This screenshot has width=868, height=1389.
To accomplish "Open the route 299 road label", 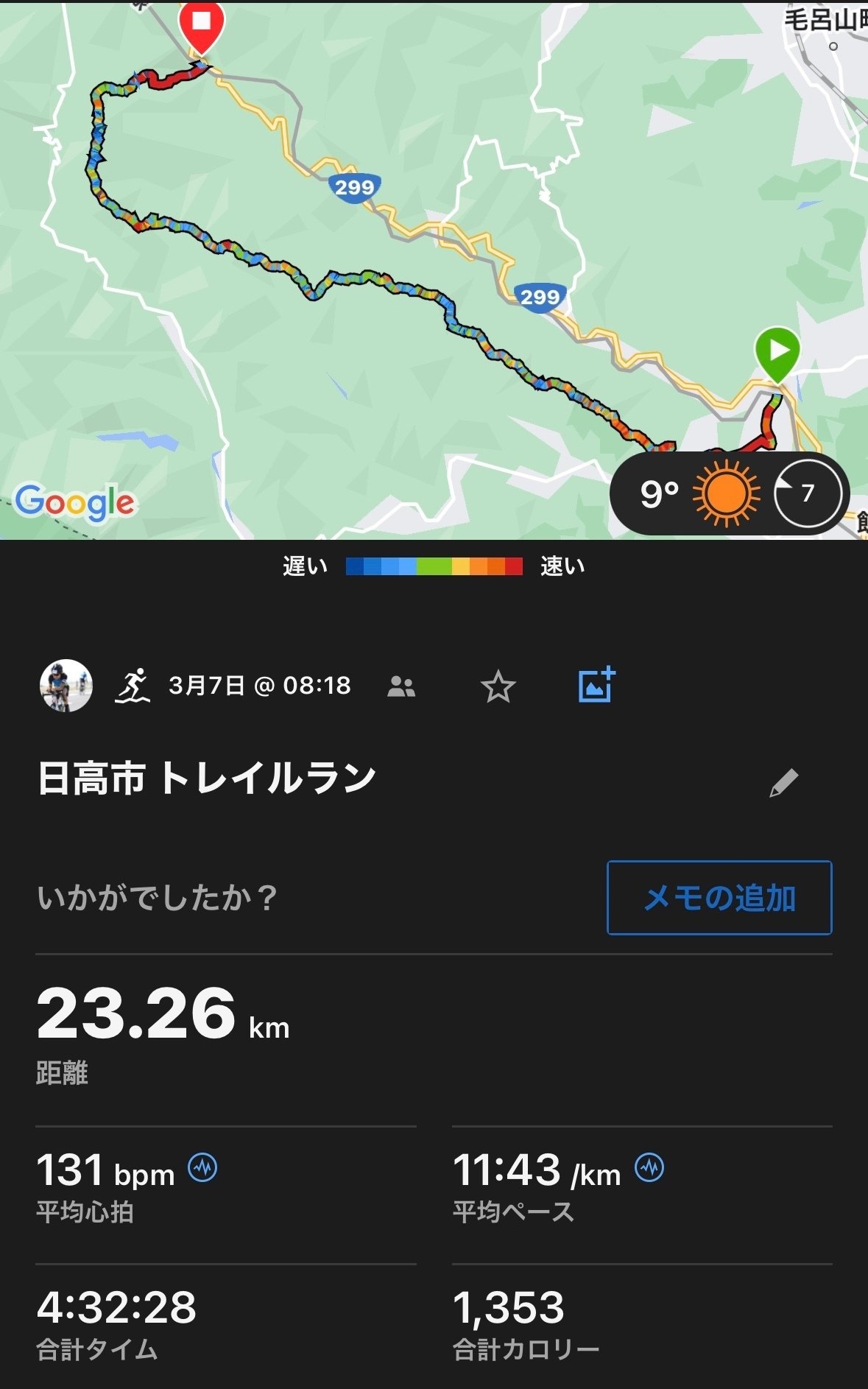I will click(353, 186).
